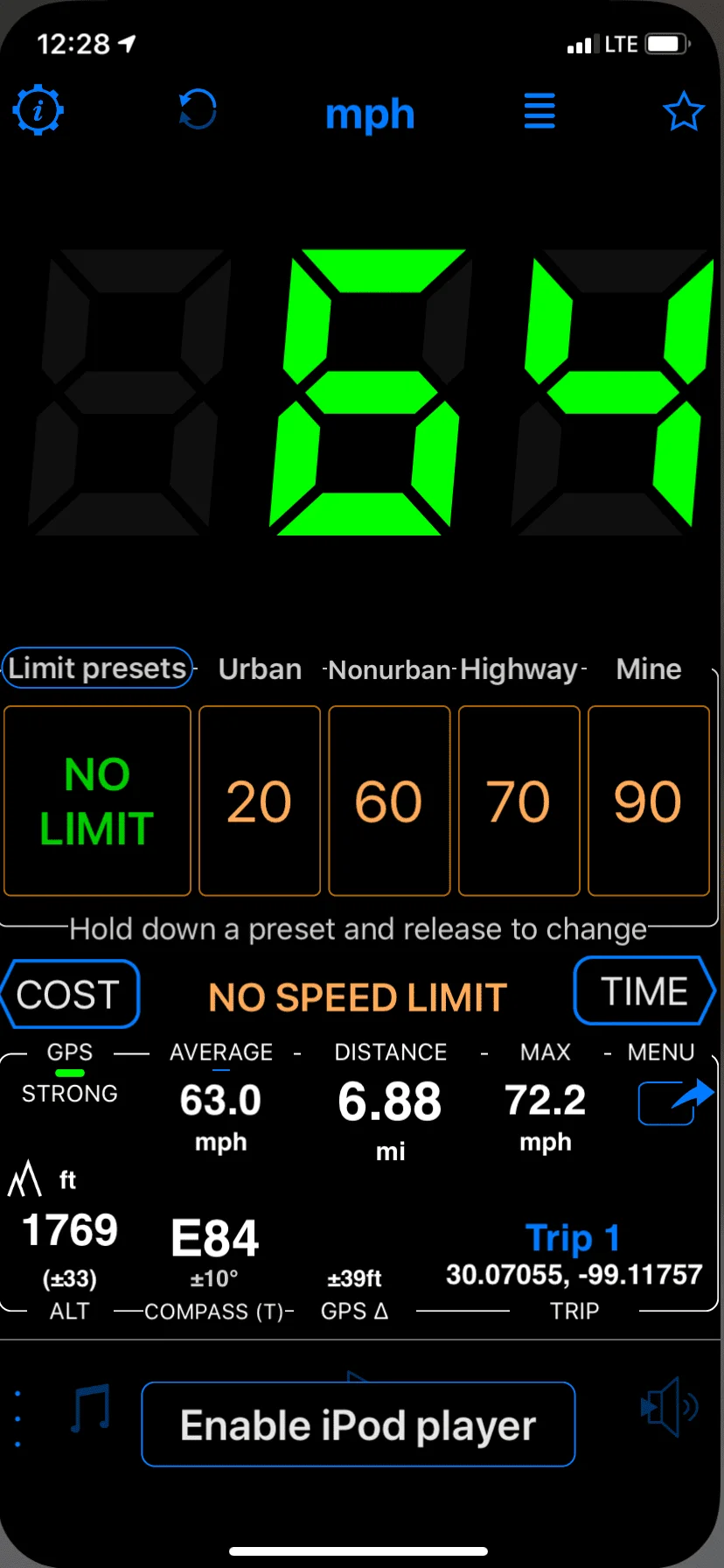Open the three-dot options
Viewport: 724px width, 1568px height.
pos(17,1418)
